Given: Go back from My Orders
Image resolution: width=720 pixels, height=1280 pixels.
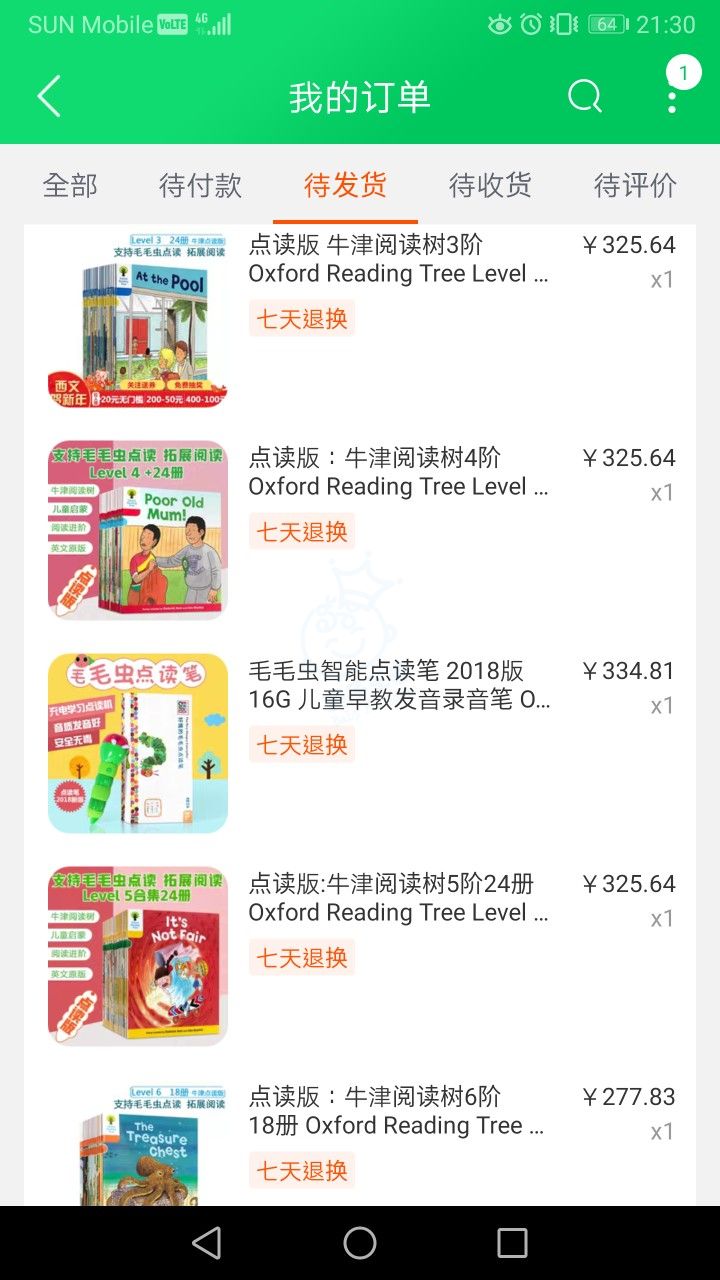Looking at the screenshot, I should tap(49, 97).
